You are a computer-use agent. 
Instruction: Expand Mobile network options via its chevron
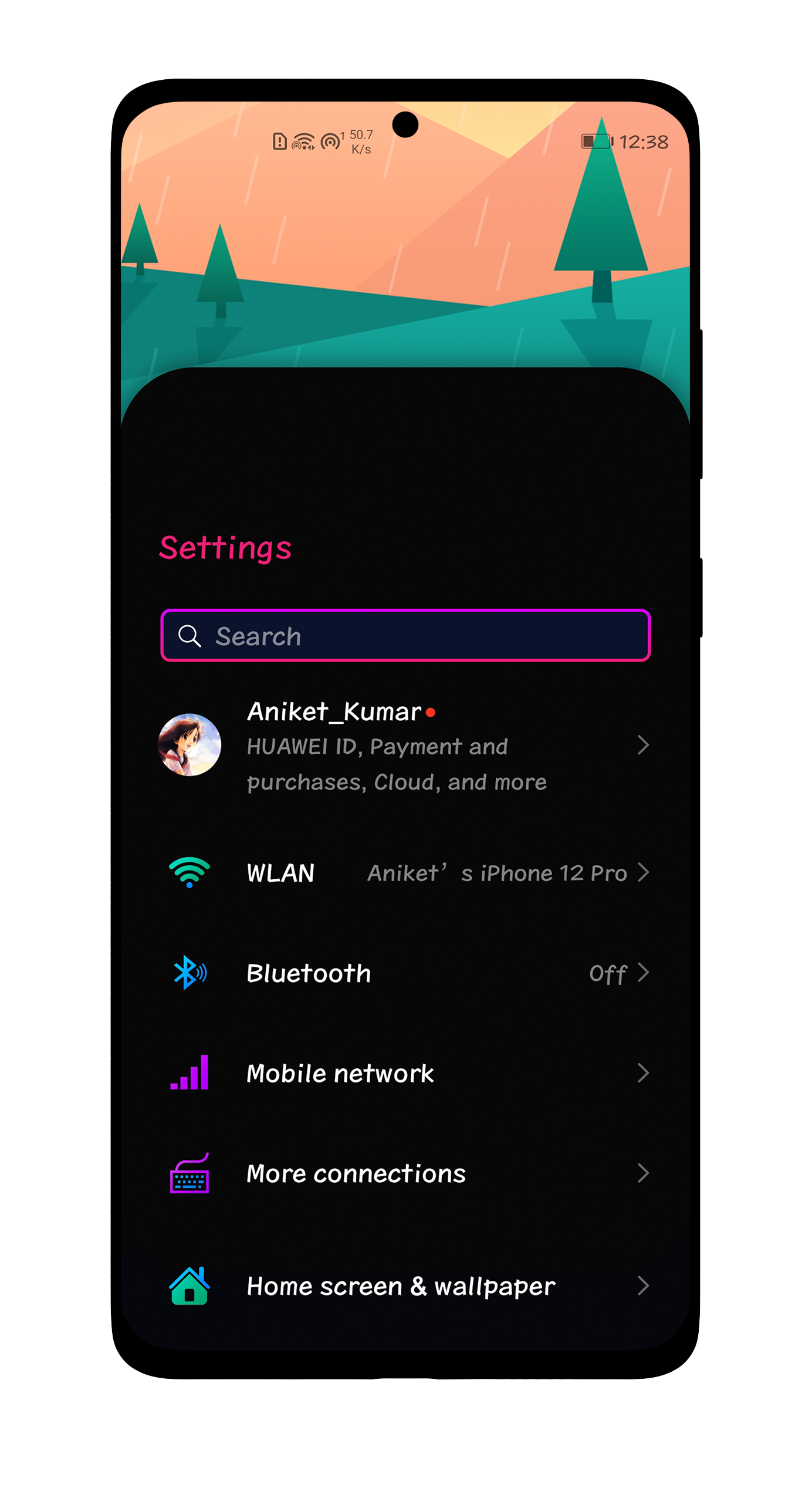click(x=644, y=1073)
